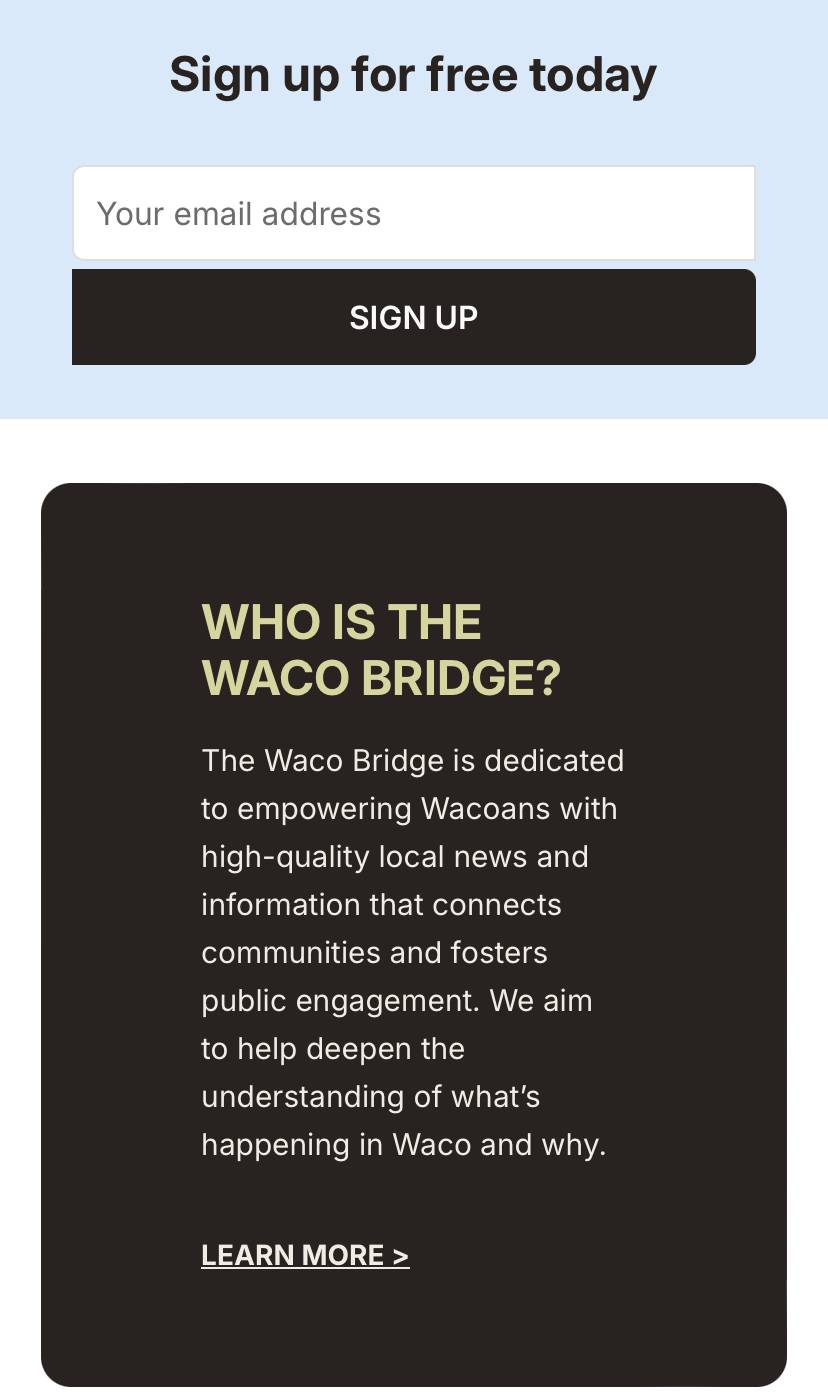The width and height of the screenshot is (828, 1392).
Task: Tap the email address field
Action: [x=413, y=214]
